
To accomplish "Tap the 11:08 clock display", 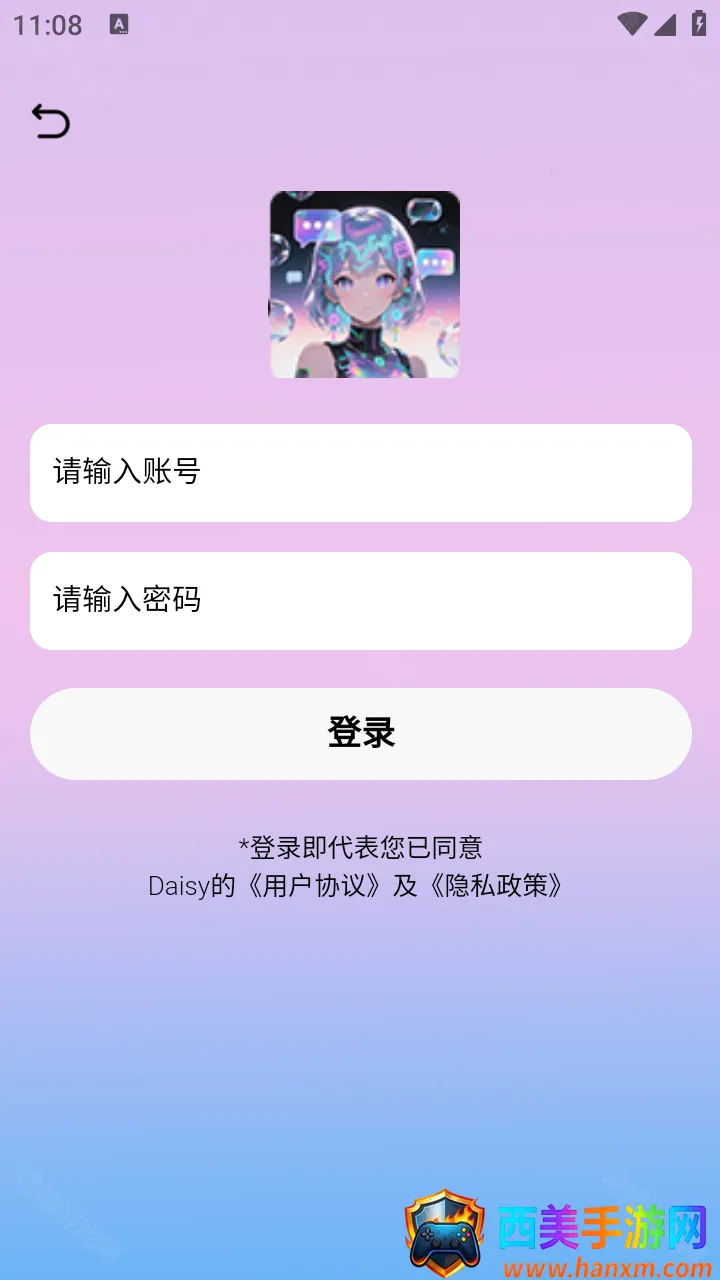I will coord(47,25).
